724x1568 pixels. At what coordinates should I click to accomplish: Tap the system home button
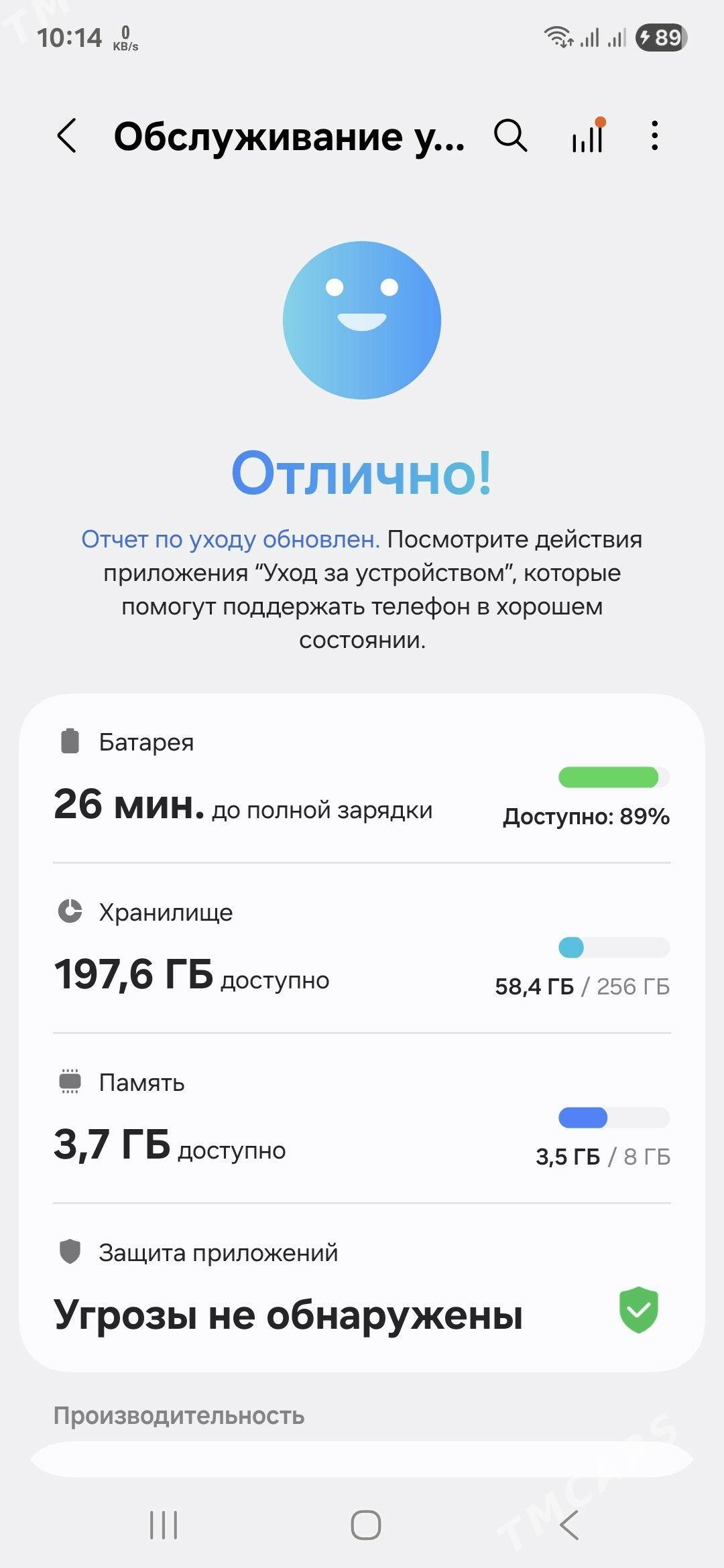click(365, 1525)
